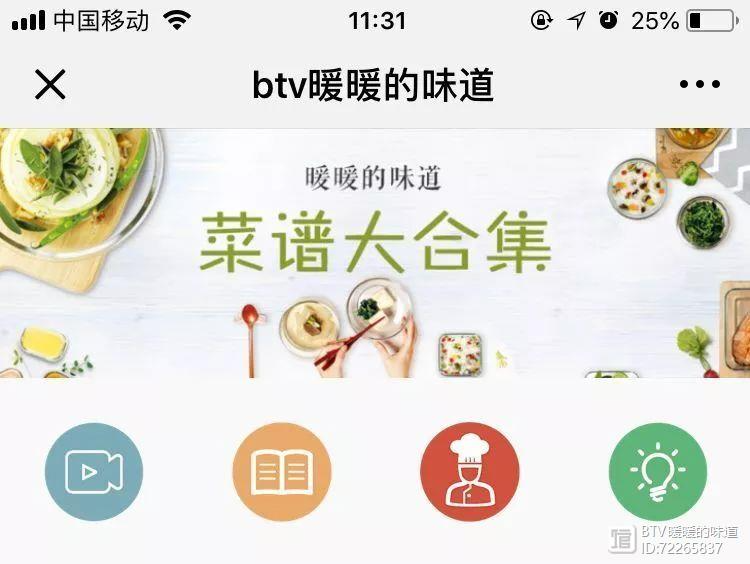Open the green light bulb category
This screenshot has width=750, height=564.
click(x=658, y=472)
